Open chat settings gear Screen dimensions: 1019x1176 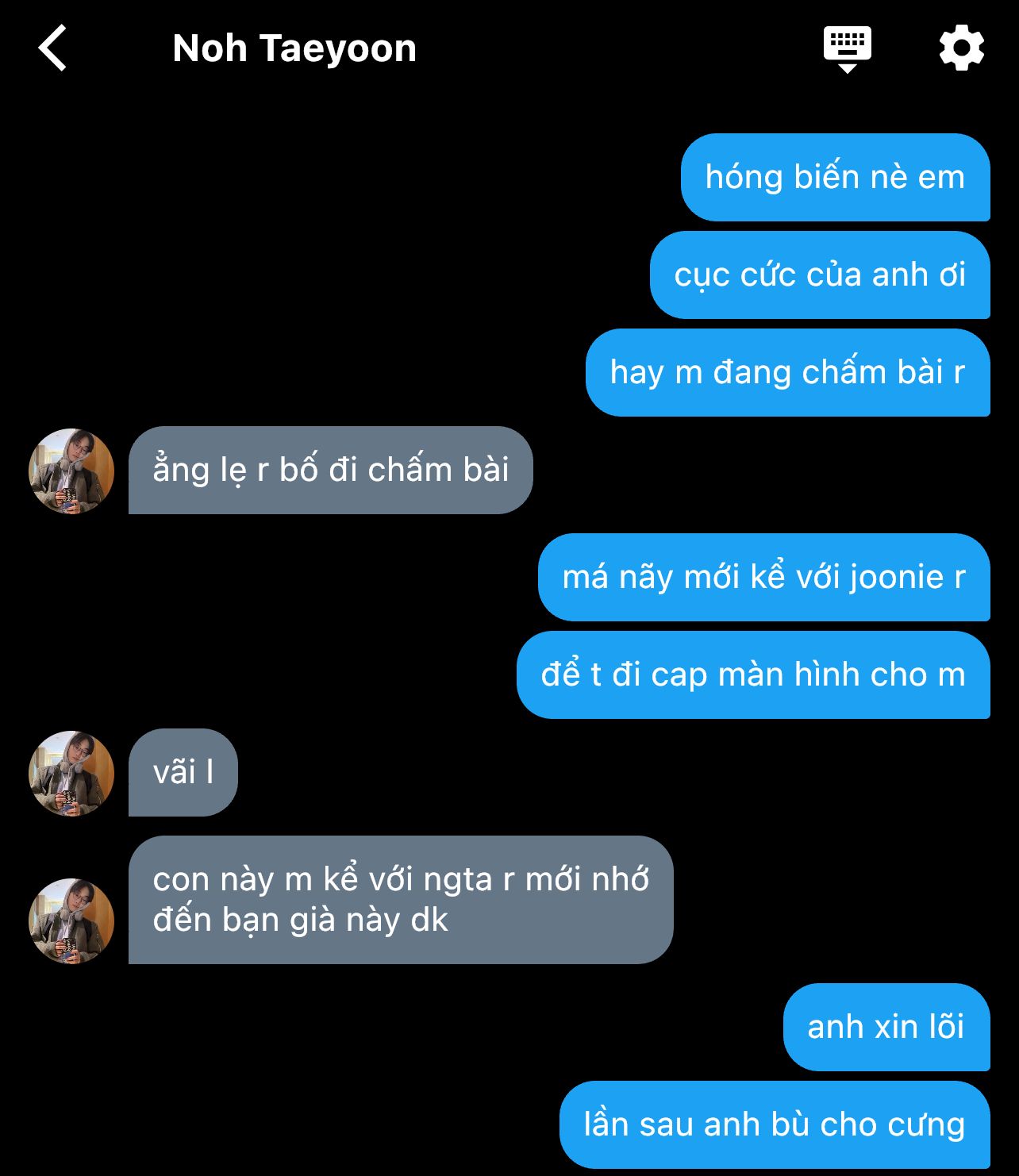[x=961, y=48]
